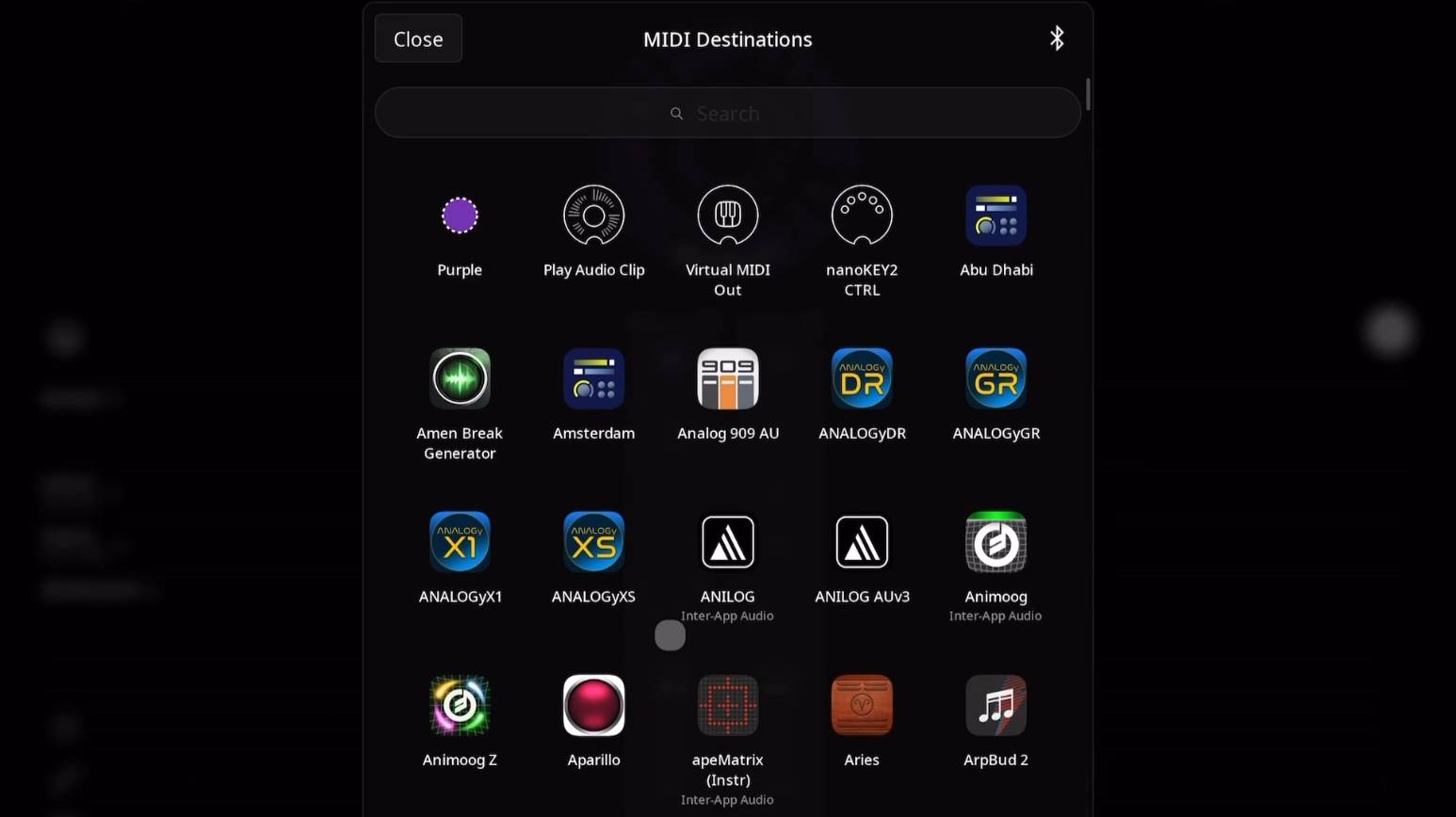Select Virtual MIDI Out
The height and width of the screenshot is (817, 1456).
click(727, 216)
